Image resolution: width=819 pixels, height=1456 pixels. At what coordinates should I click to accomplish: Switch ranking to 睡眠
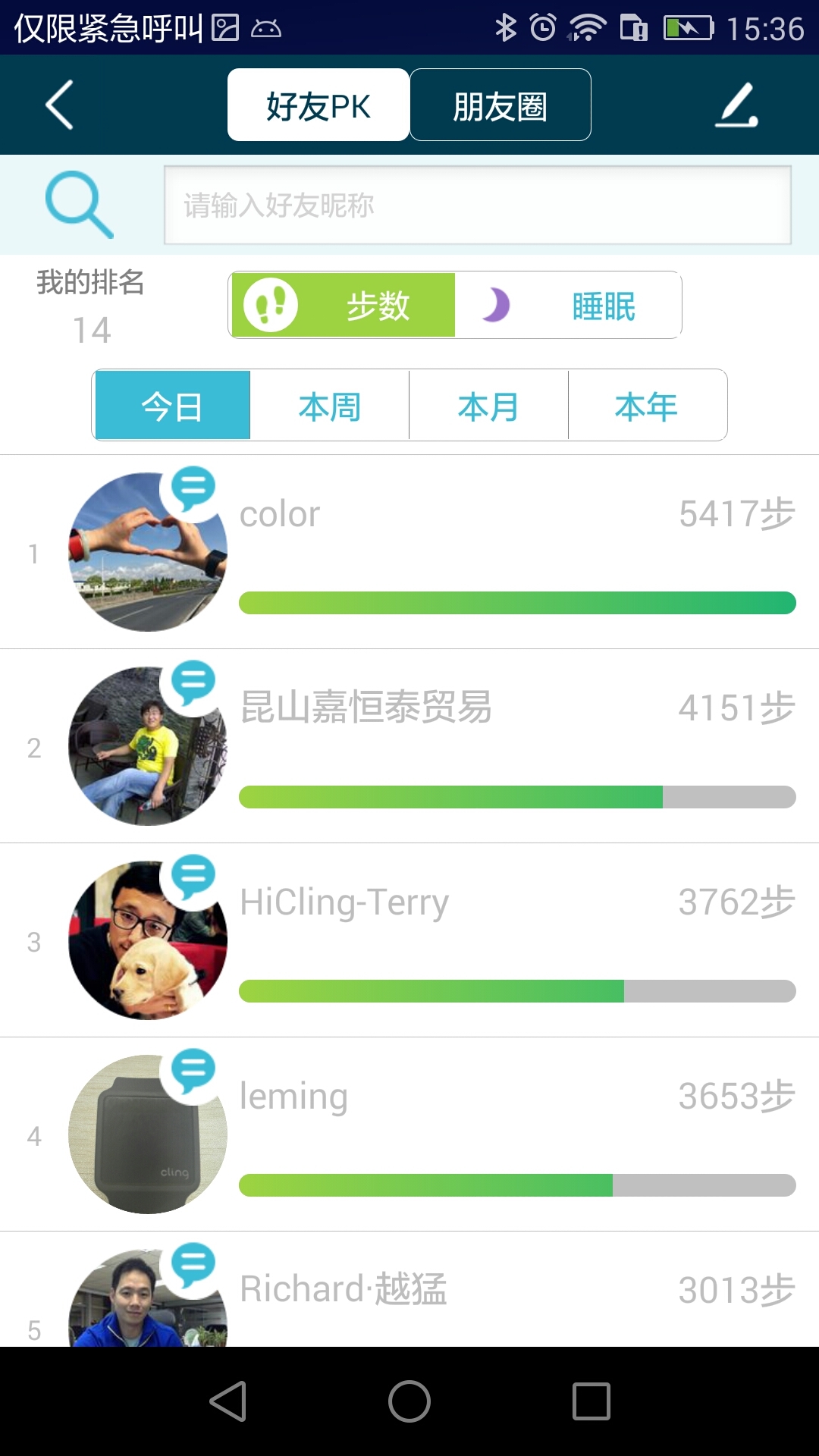(x=569, y=306)
